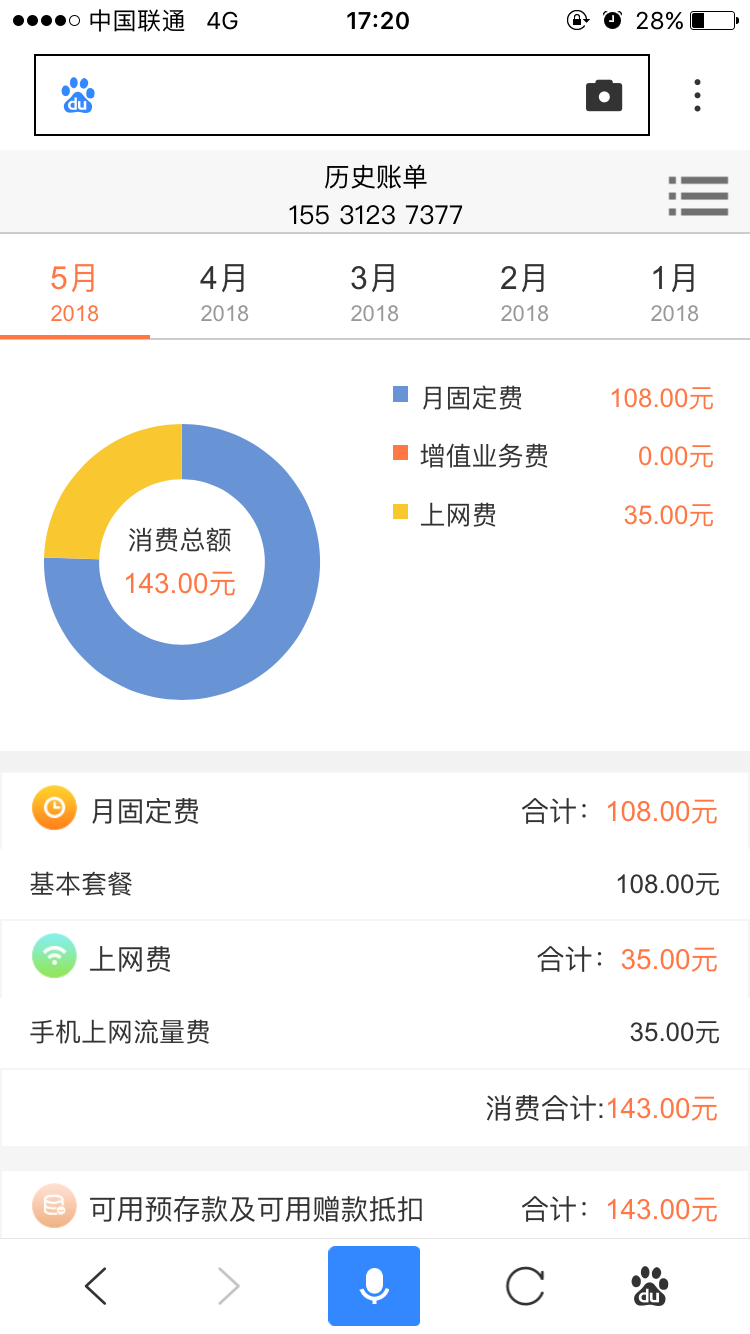Open the hamburger list icon beside 历史账单

click(699, 194)
